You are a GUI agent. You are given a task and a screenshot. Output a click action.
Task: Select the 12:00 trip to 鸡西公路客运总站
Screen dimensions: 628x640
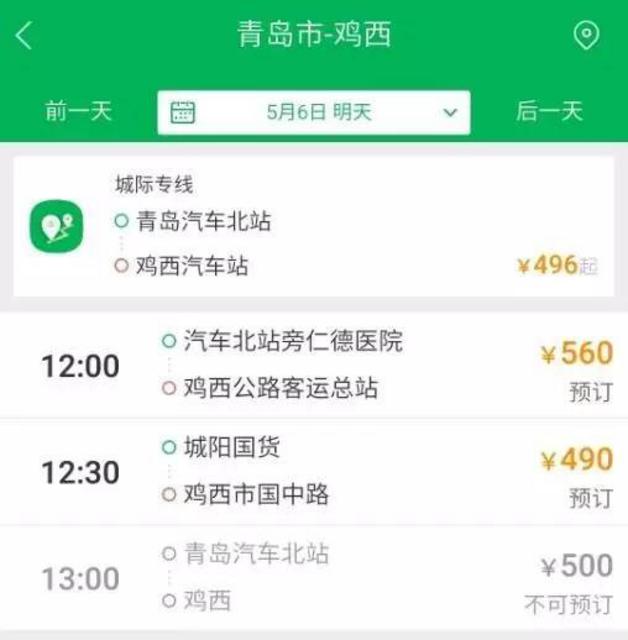coord(313,365)
